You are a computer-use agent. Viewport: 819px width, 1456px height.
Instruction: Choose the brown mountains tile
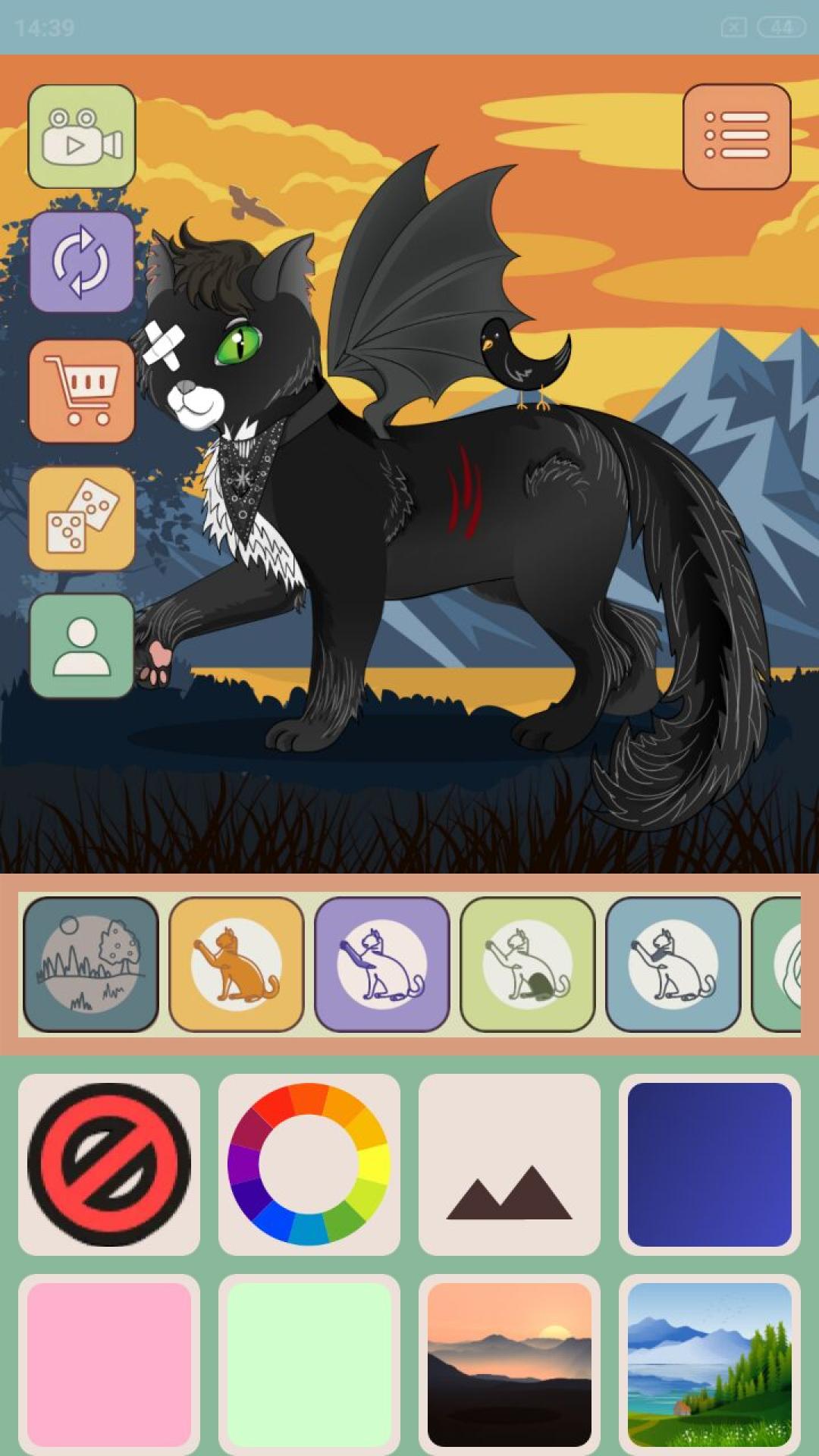pyautogui.click(x=510, y=1165)
